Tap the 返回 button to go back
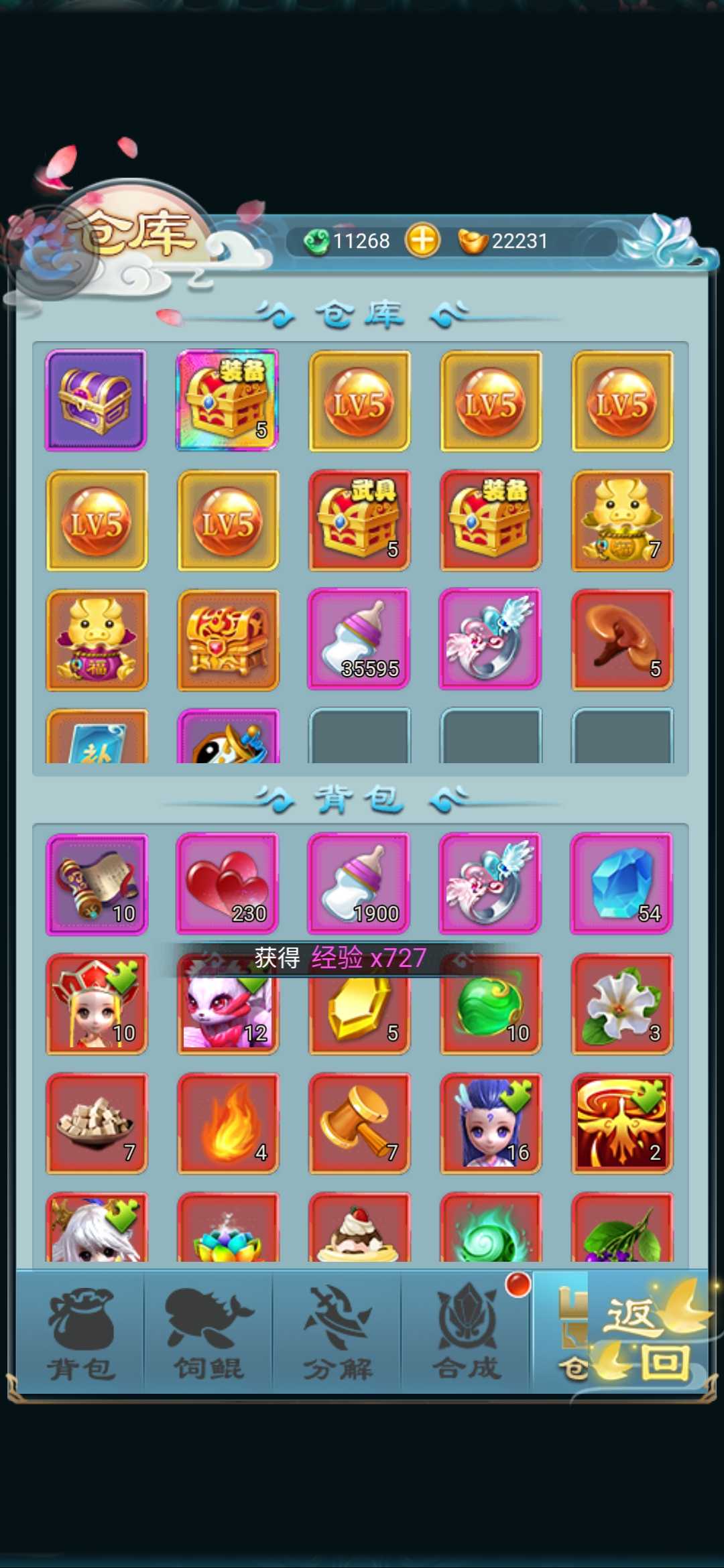724x1568 pixels. pyautogui.click(x=647, y=1339)
